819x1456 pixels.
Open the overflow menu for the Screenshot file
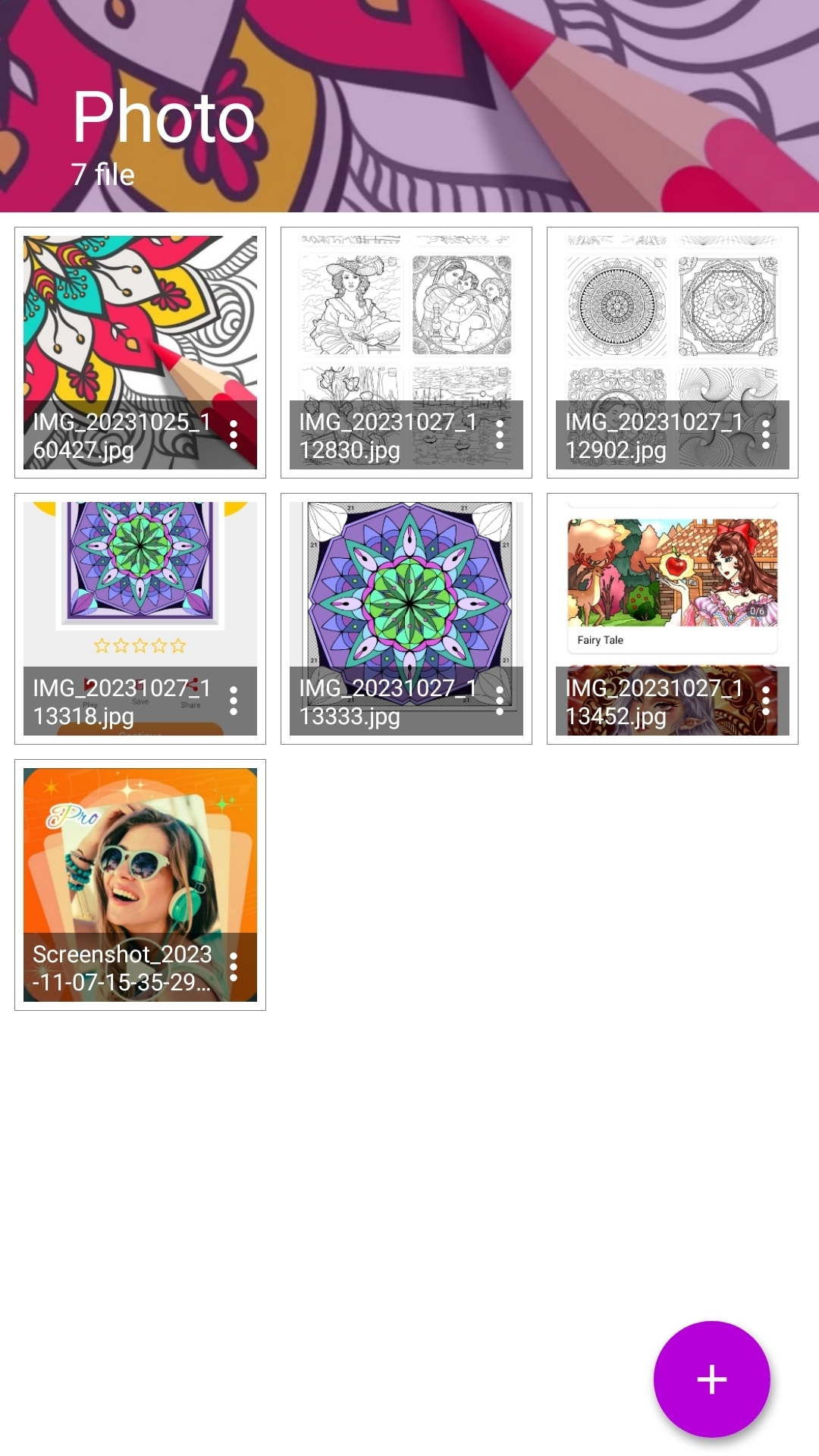tap(234, 967)
